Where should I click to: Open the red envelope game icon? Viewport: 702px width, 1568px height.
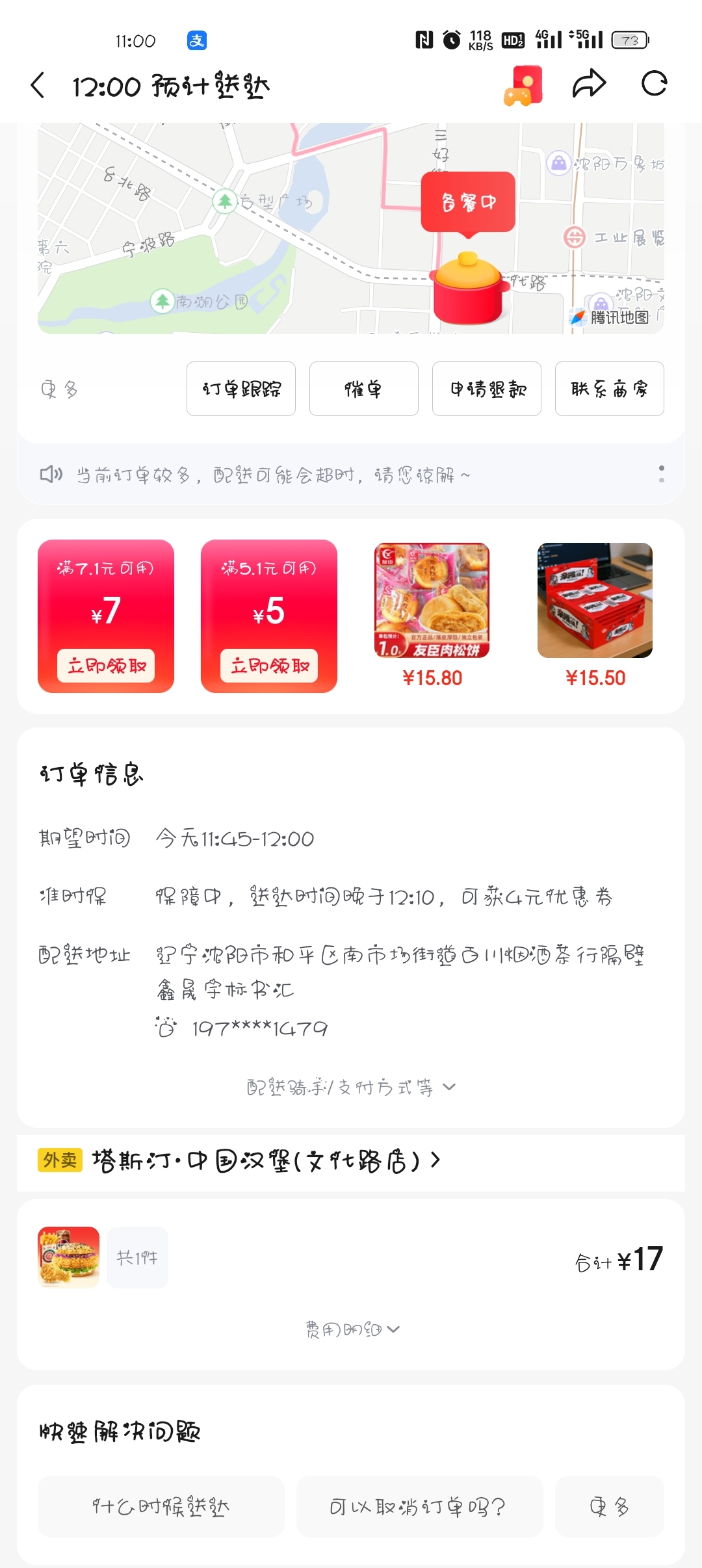pos(523,85)
